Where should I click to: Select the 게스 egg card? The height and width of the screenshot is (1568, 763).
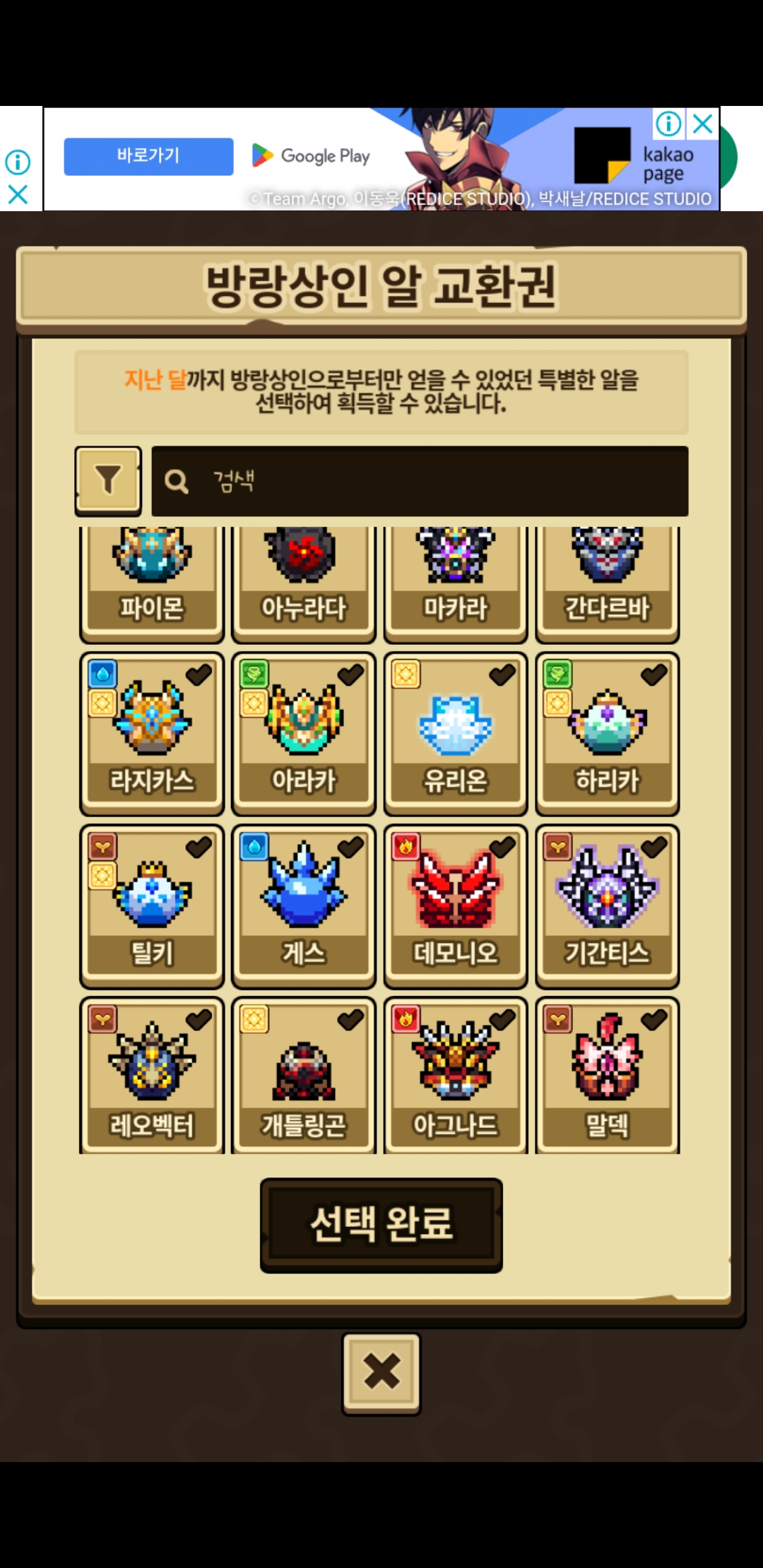tap(304, 905)
